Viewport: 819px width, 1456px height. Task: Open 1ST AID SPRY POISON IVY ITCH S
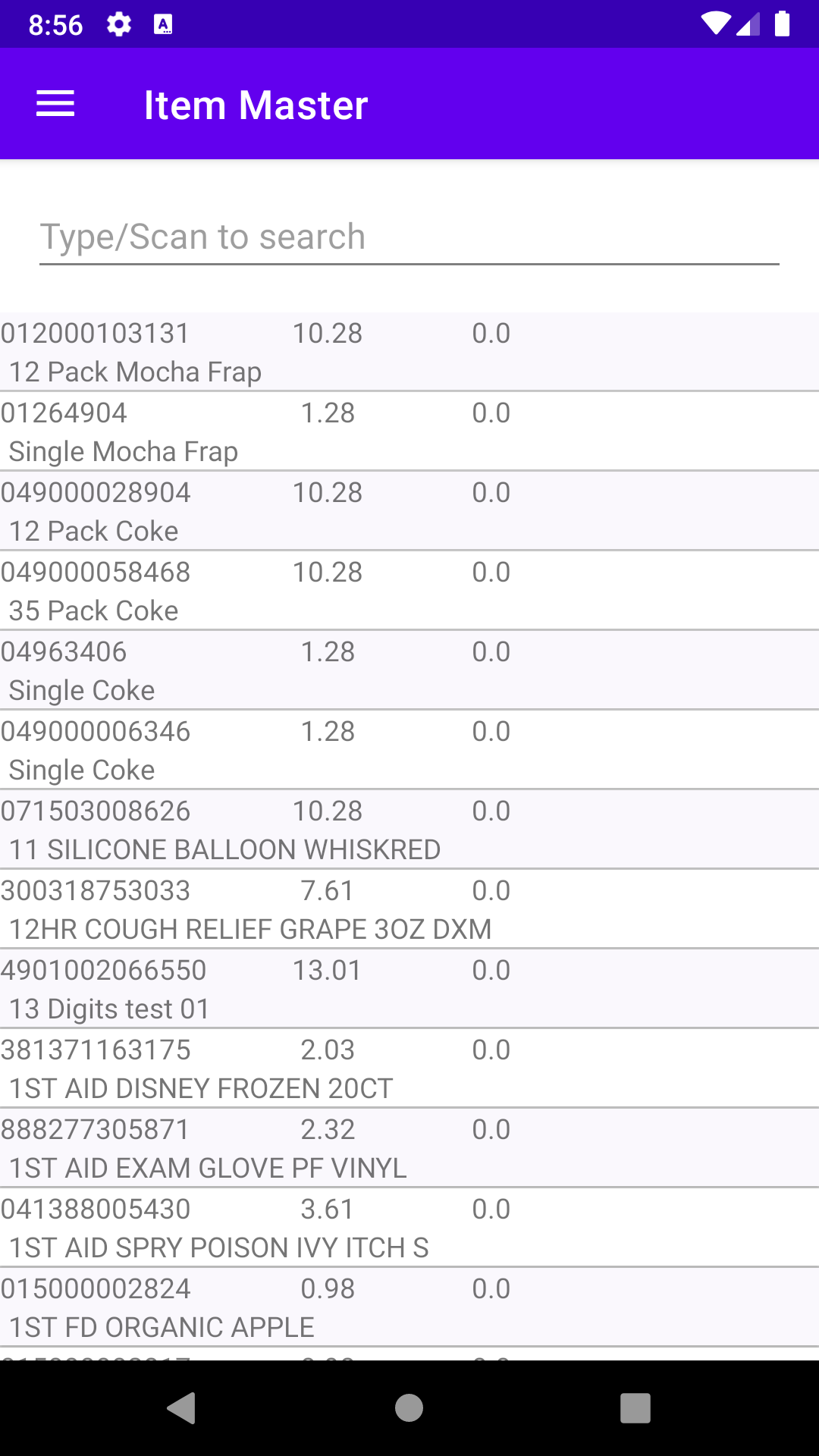point(409,1228)
